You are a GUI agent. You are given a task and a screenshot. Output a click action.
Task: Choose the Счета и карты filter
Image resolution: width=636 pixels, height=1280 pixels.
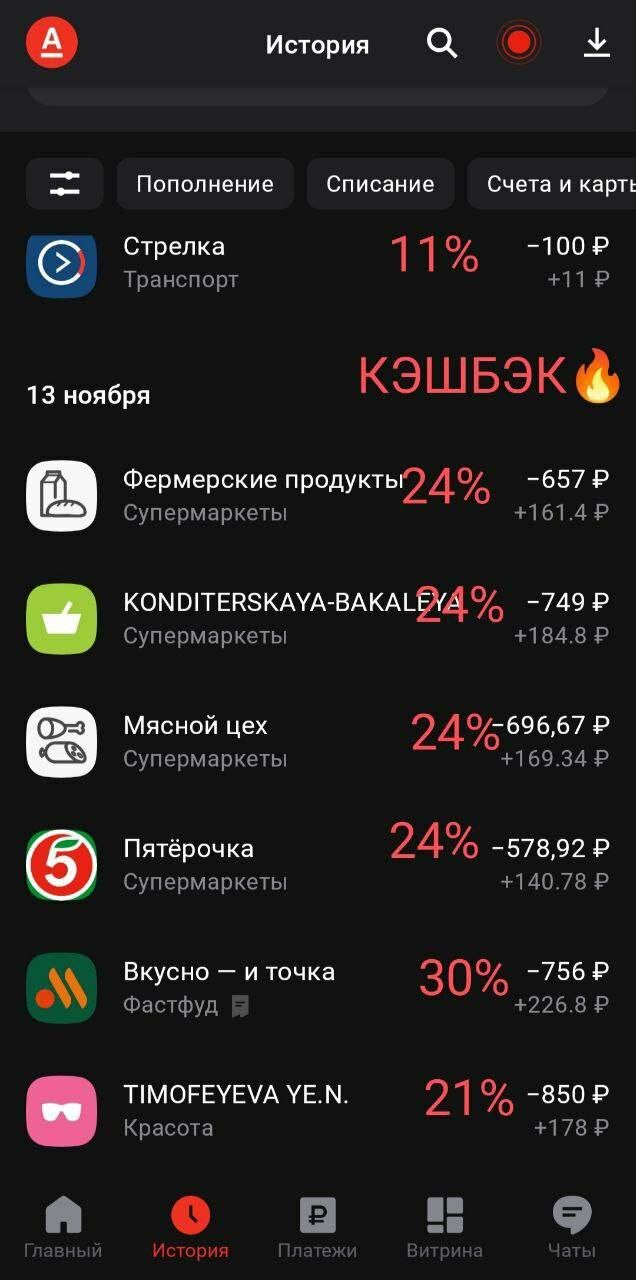(555, 184)
